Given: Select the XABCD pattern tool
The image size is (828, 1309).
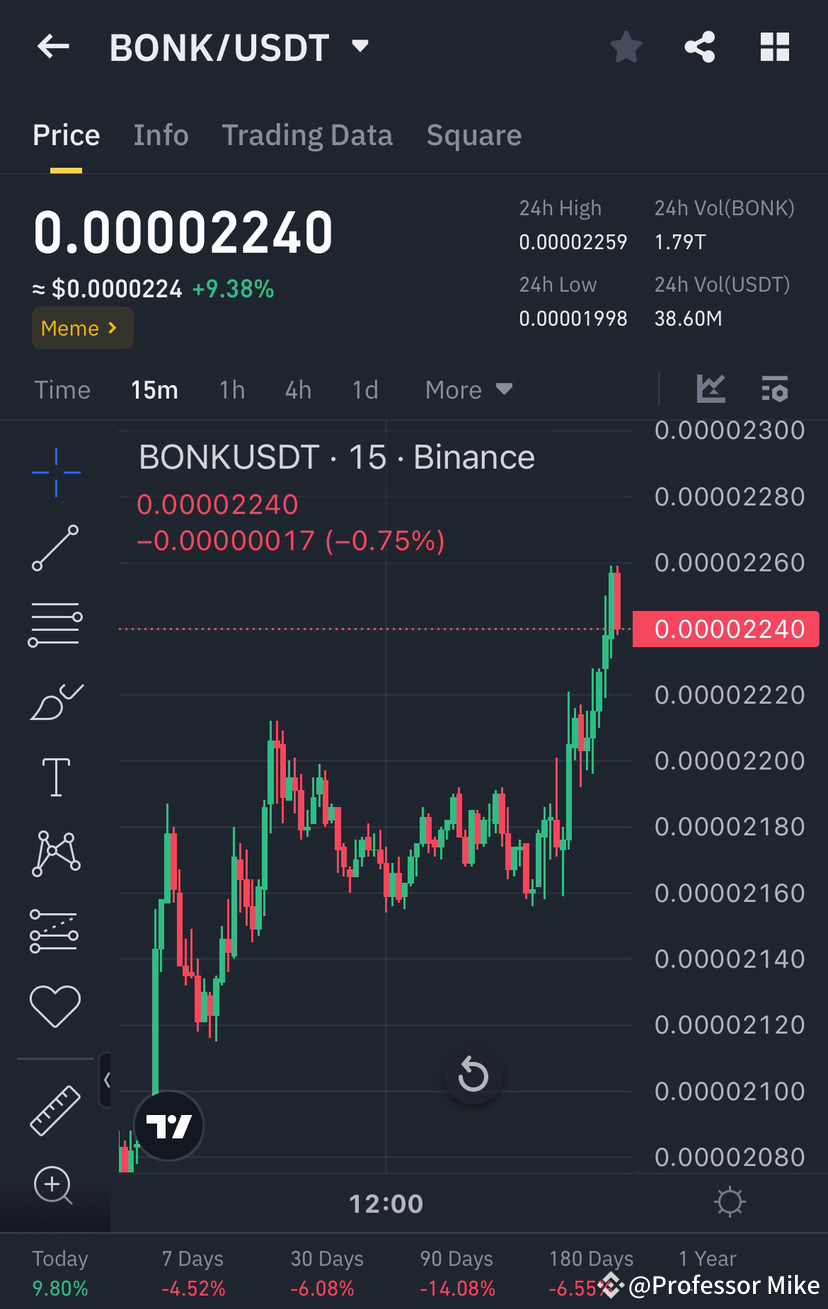Looking at the screenshot, I should [x=55, y=853].
